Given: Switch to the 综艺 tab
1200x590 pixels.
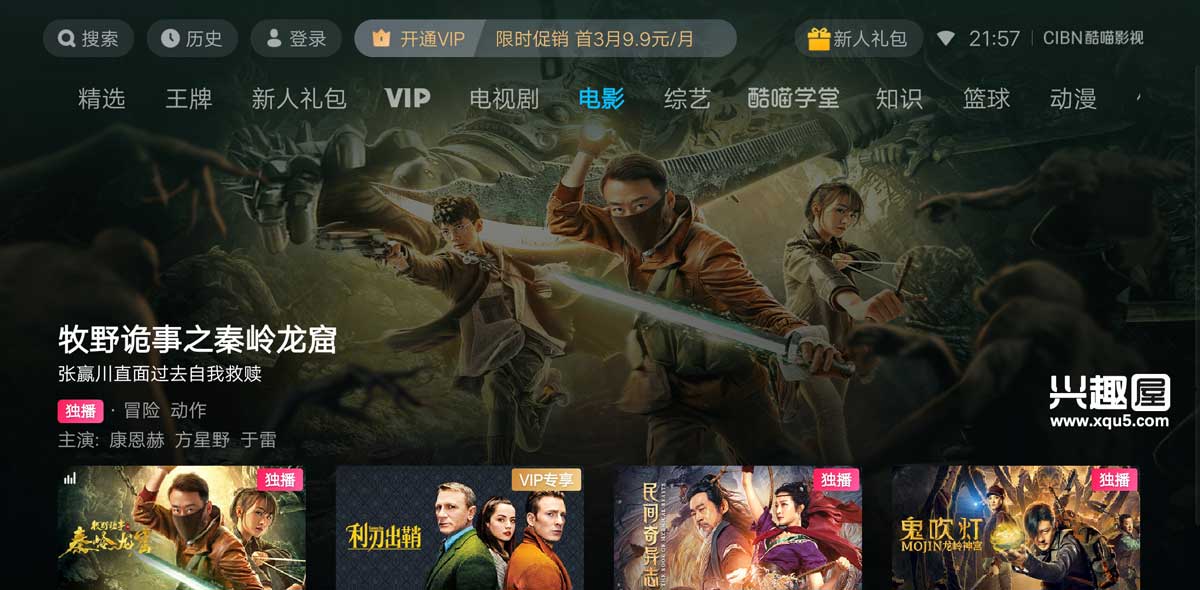Looking at the screenshot, I should [x=687, y=98].
